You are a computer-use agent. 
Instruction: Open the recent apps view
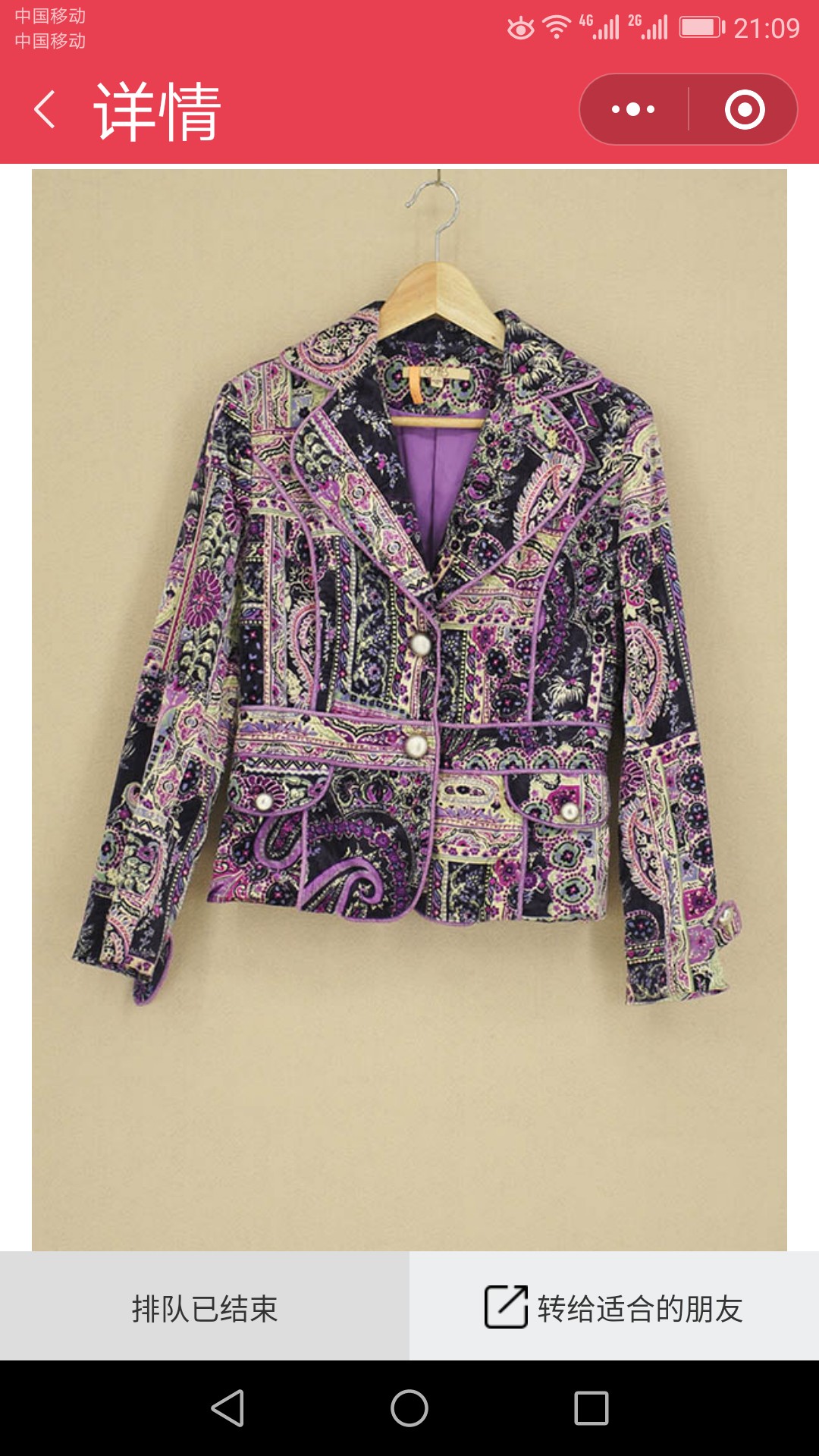click(591, 1408)
